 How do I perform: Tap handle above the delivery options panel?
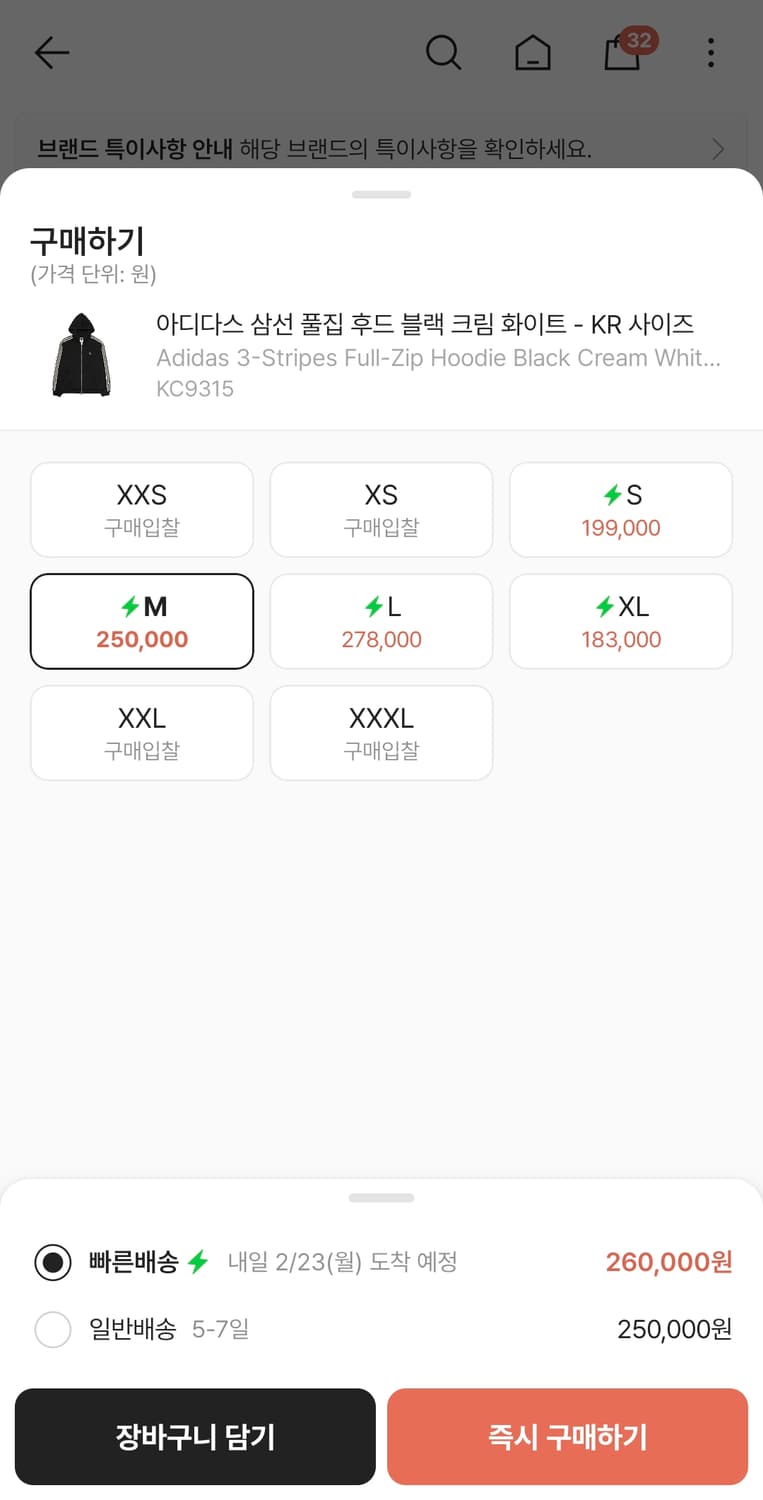tap(381, 1198)
